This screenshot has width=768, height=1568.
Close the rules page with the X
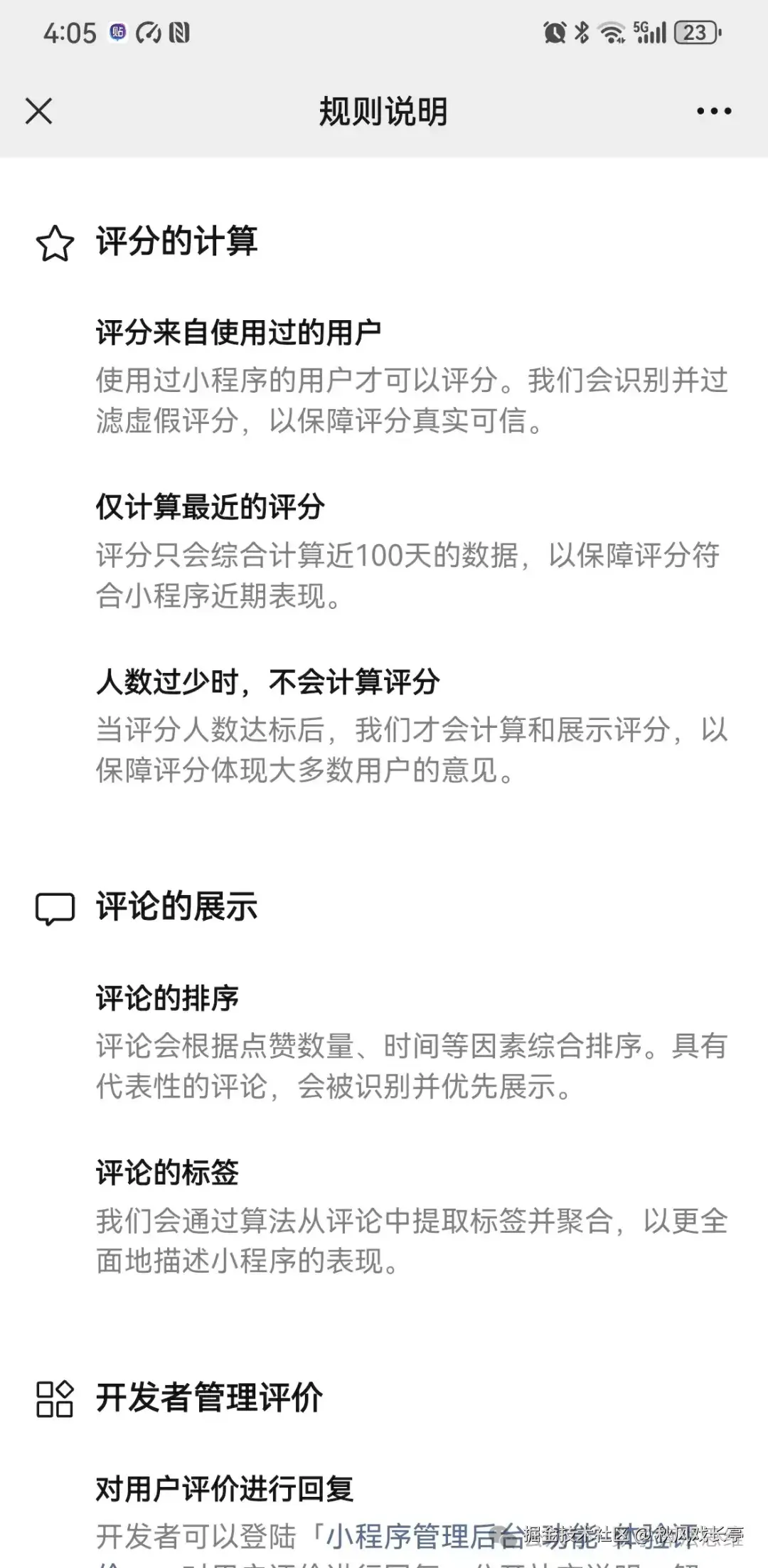(38, 110)
